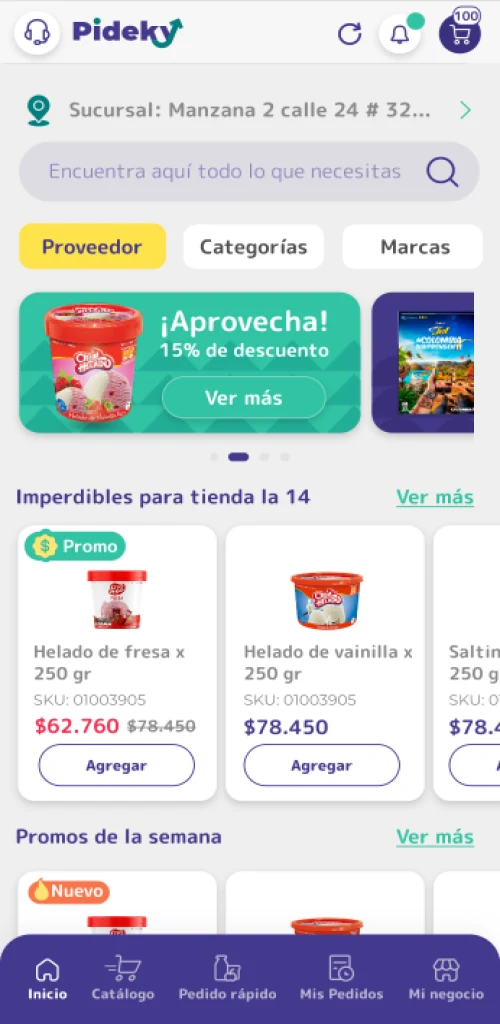Open the notifications bell
Screen dimensions: 500x1024
(x=399, y=33)
